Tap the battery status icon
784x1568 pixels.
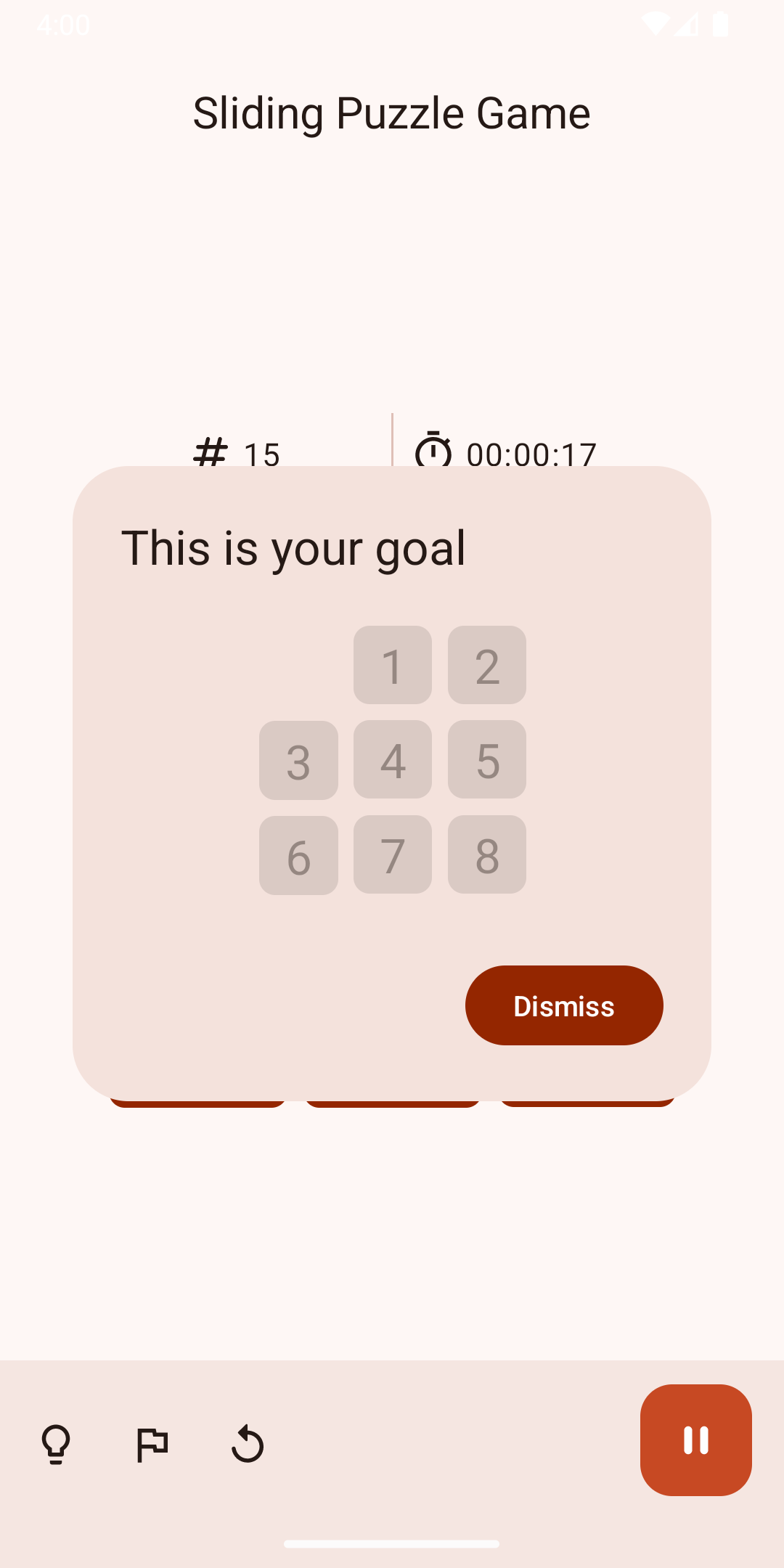(x=721, y=24)
